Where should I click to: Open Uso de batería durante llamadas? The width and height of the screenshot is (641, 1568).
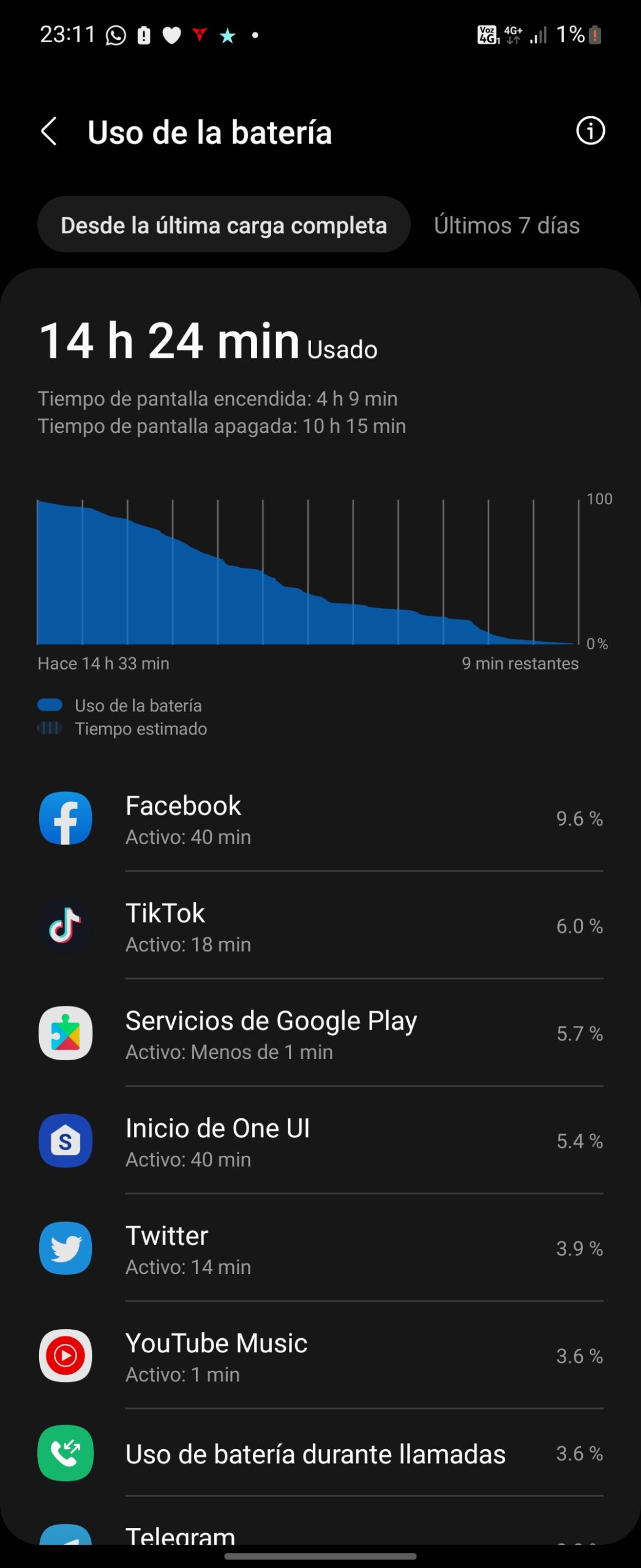320,1454
